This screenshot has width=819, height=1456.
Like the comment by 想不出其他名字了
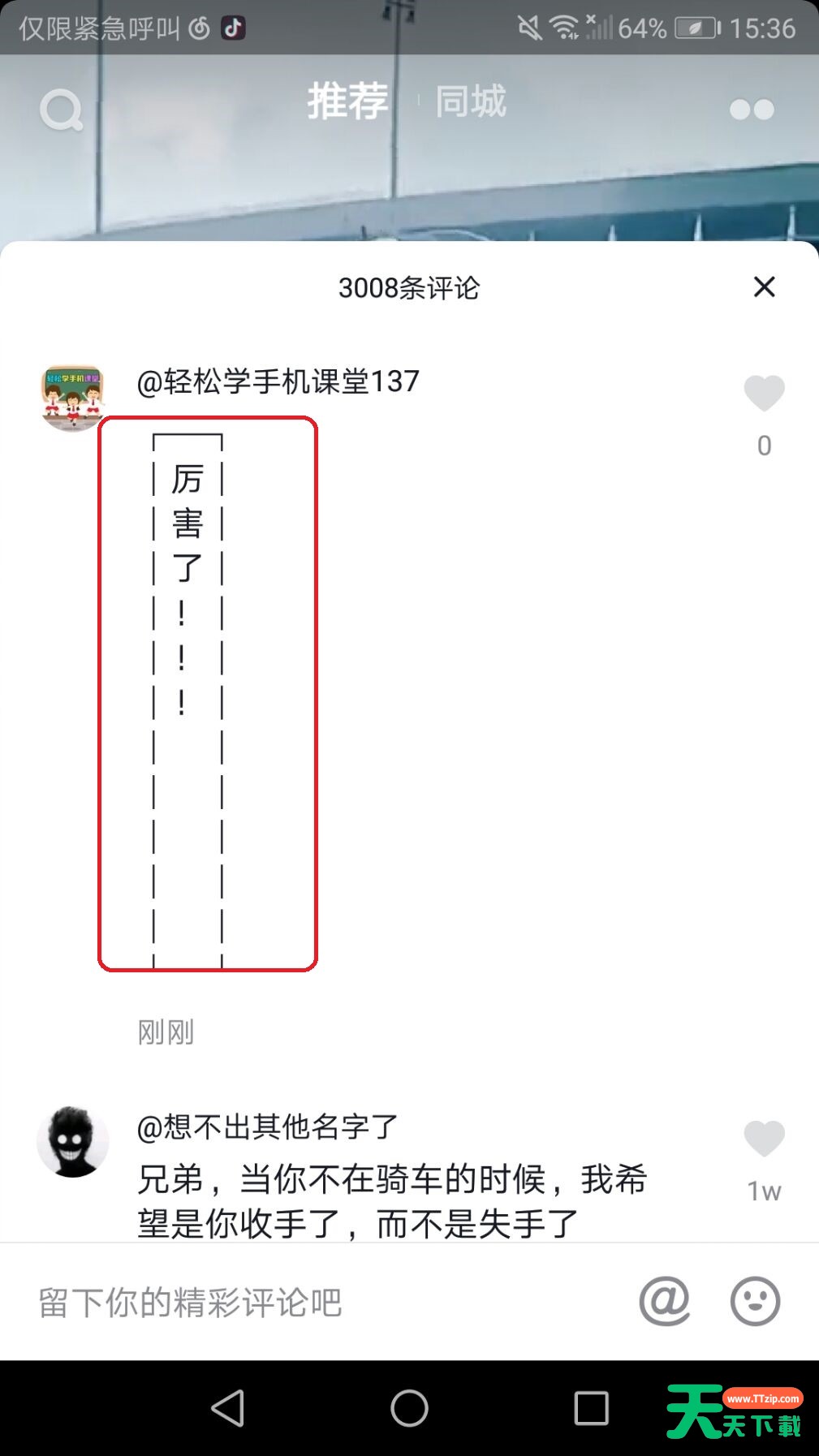(764, 1139)
